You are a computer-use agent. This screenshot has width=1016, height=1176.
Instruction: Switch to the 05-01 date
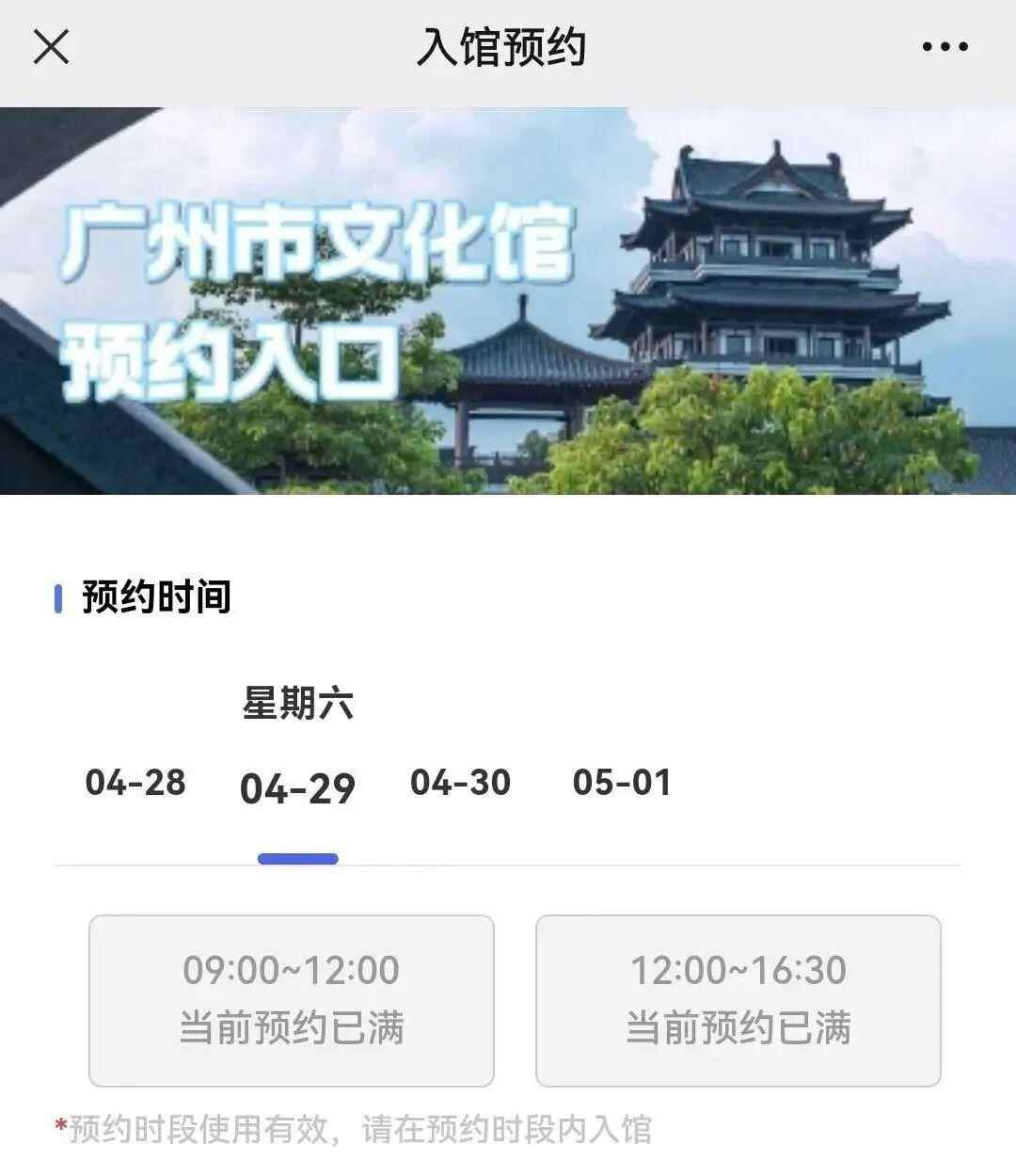click(622, 783)
